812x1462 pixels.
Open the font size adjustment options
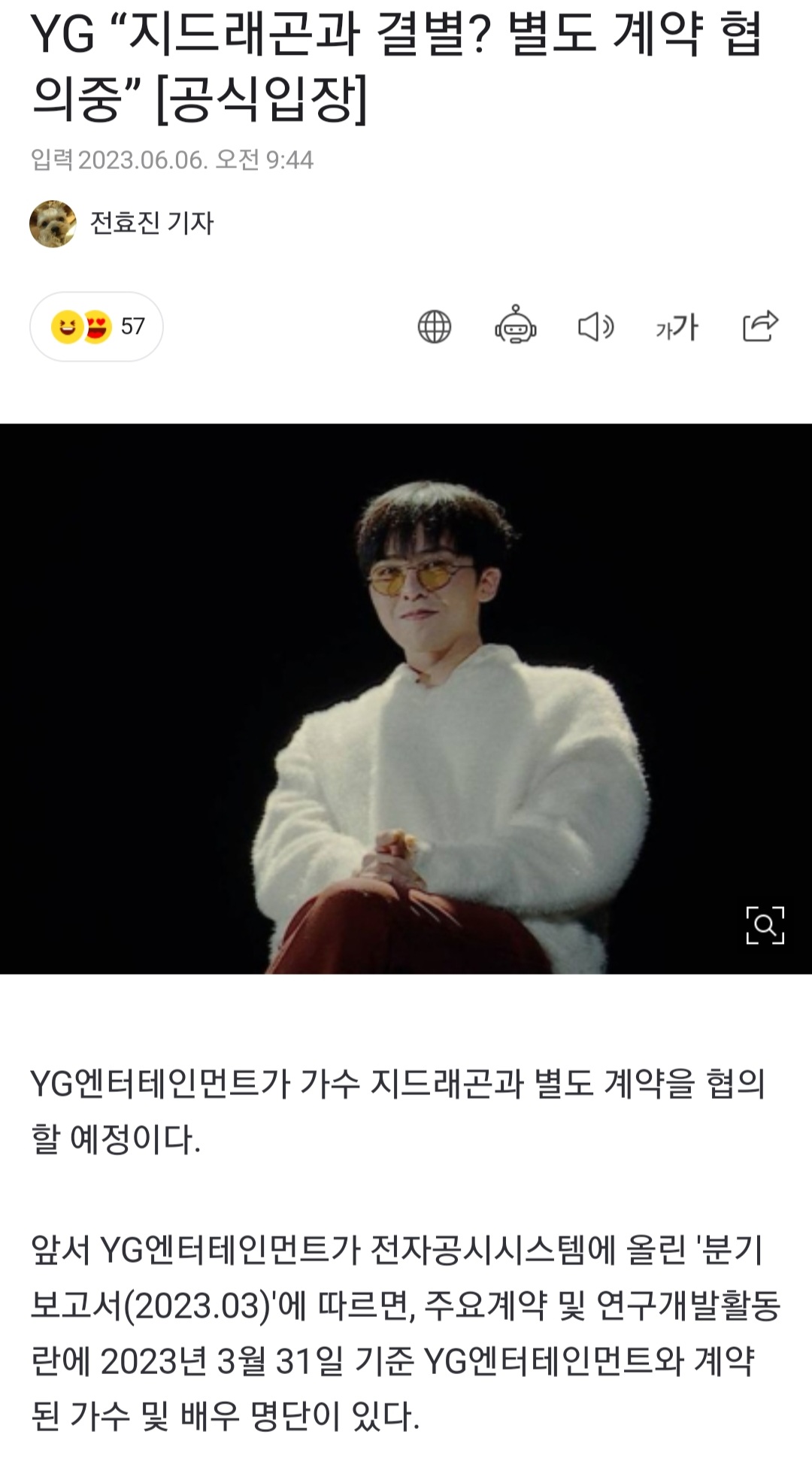click(679, 326)
